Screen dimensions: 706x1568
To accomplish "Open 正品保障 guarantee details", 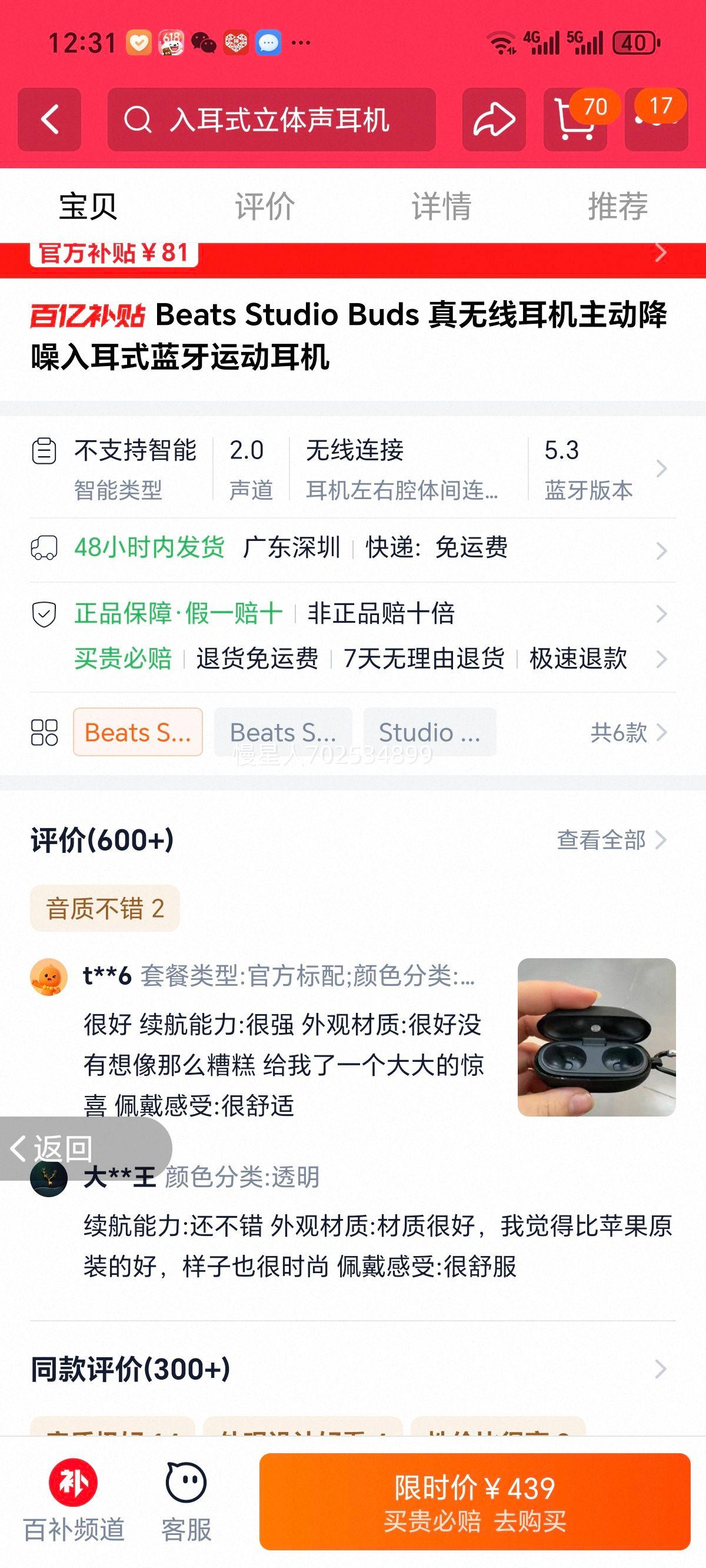I will pos(353,613).
